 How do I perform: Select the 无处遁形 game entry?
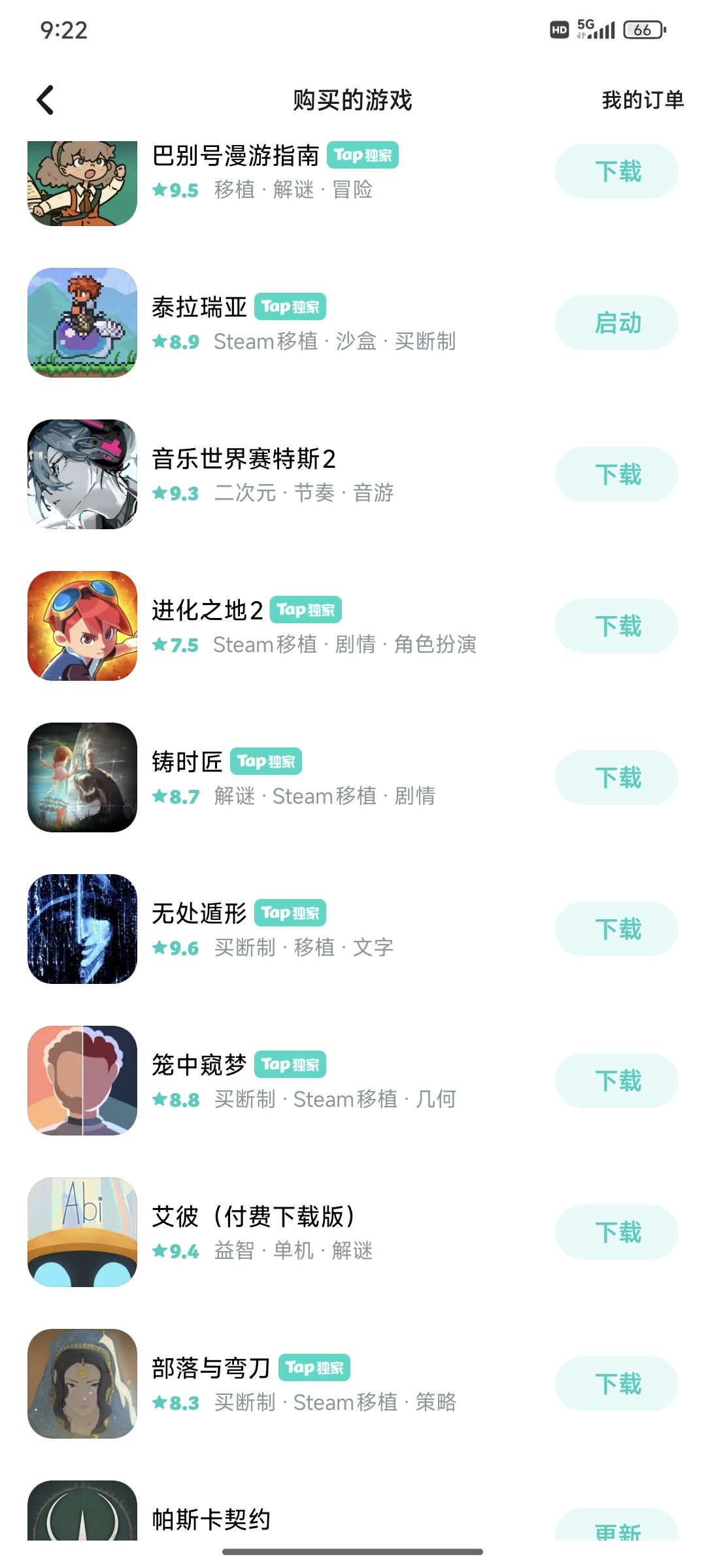(199, 914)
